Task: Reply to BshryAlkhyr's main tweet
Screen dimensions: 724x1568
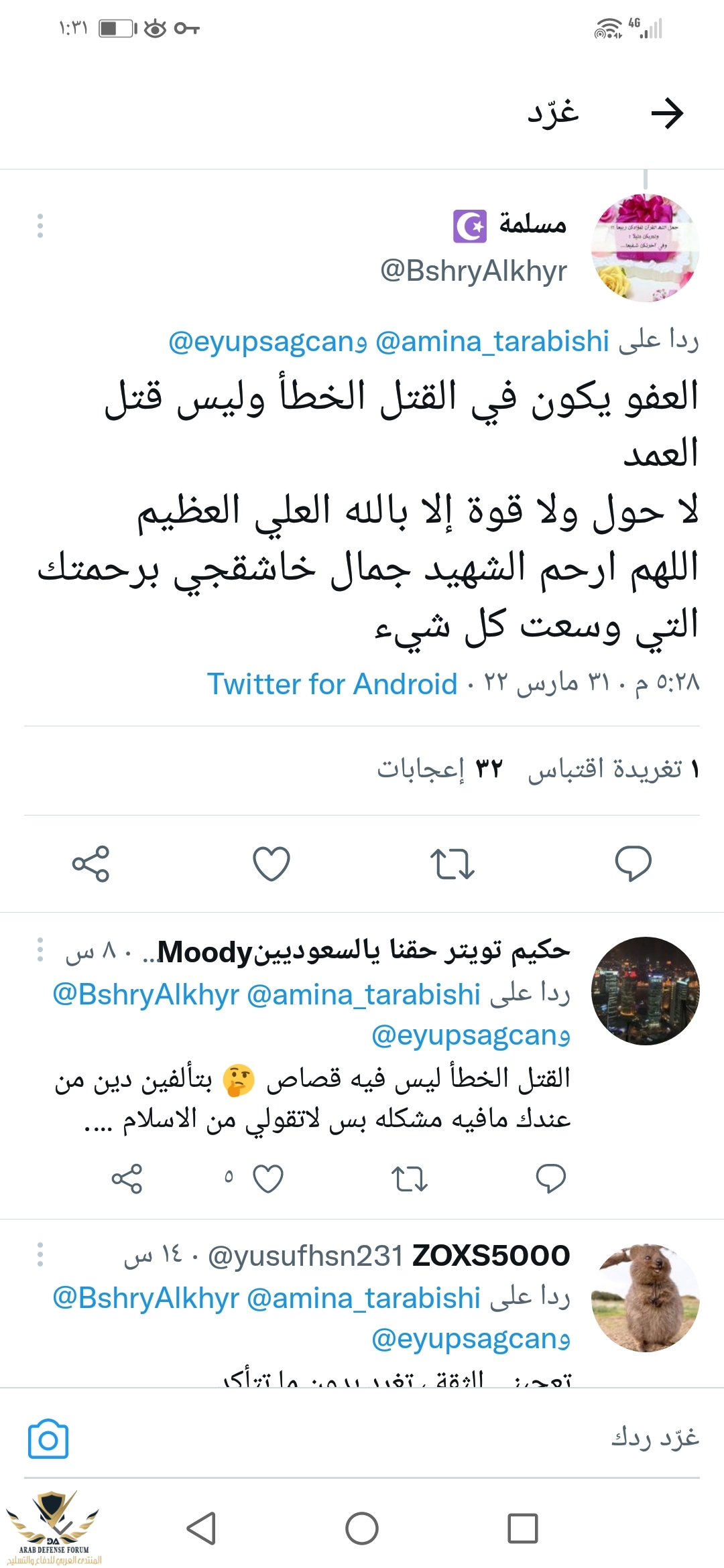Action: (633, 863)
